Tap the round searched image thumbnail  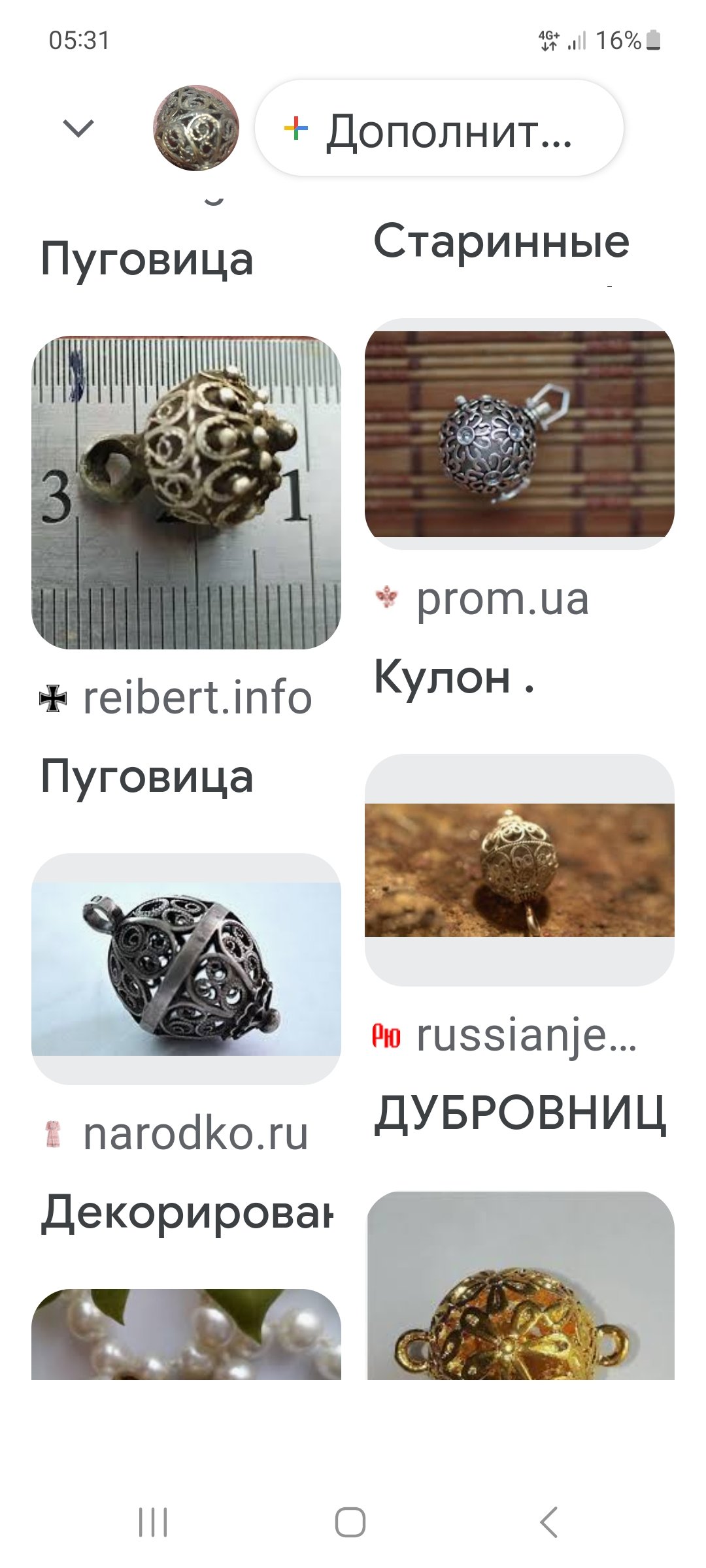[195, 128]
